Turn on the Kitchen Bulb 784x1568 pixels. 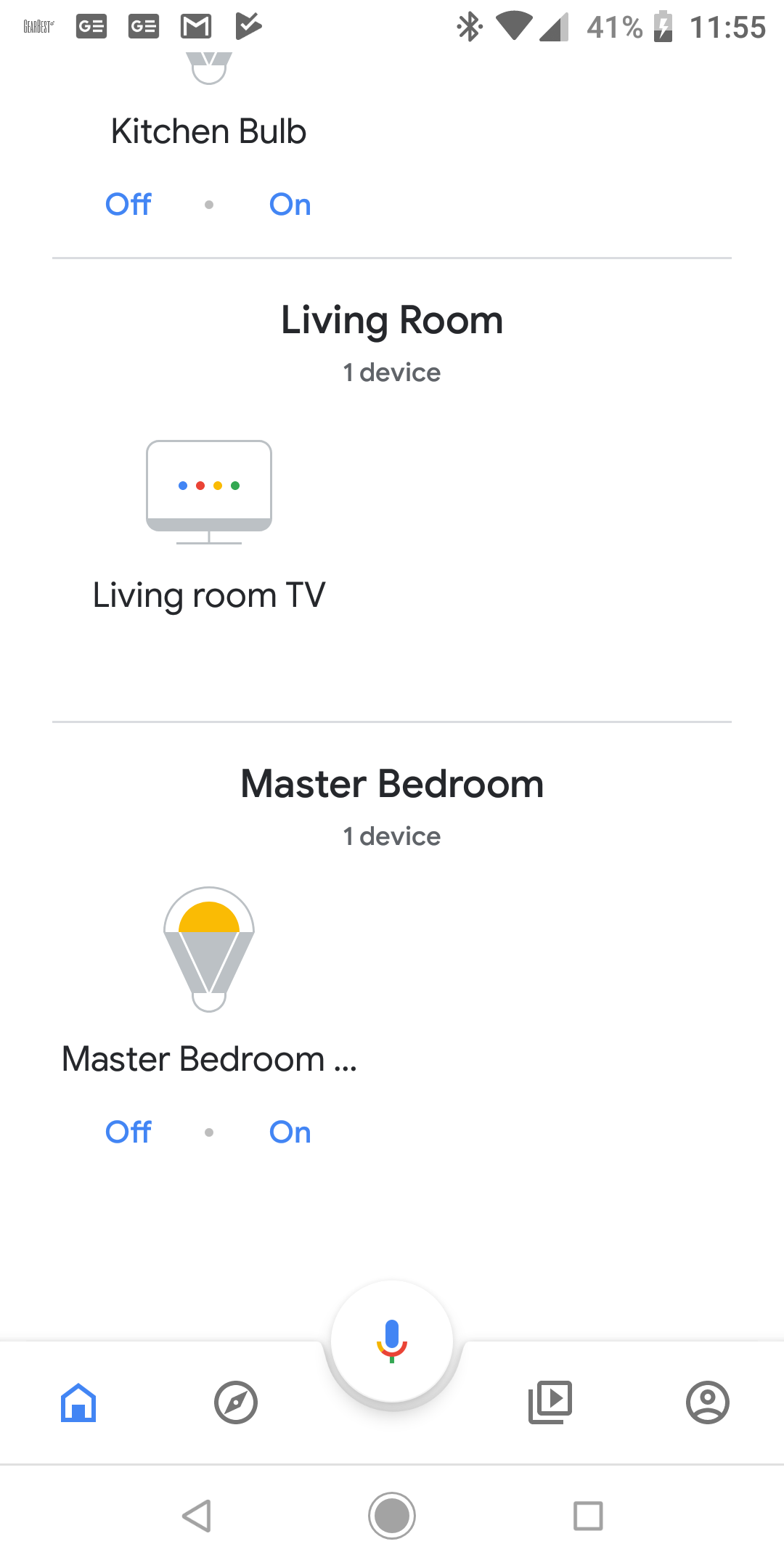290,205
